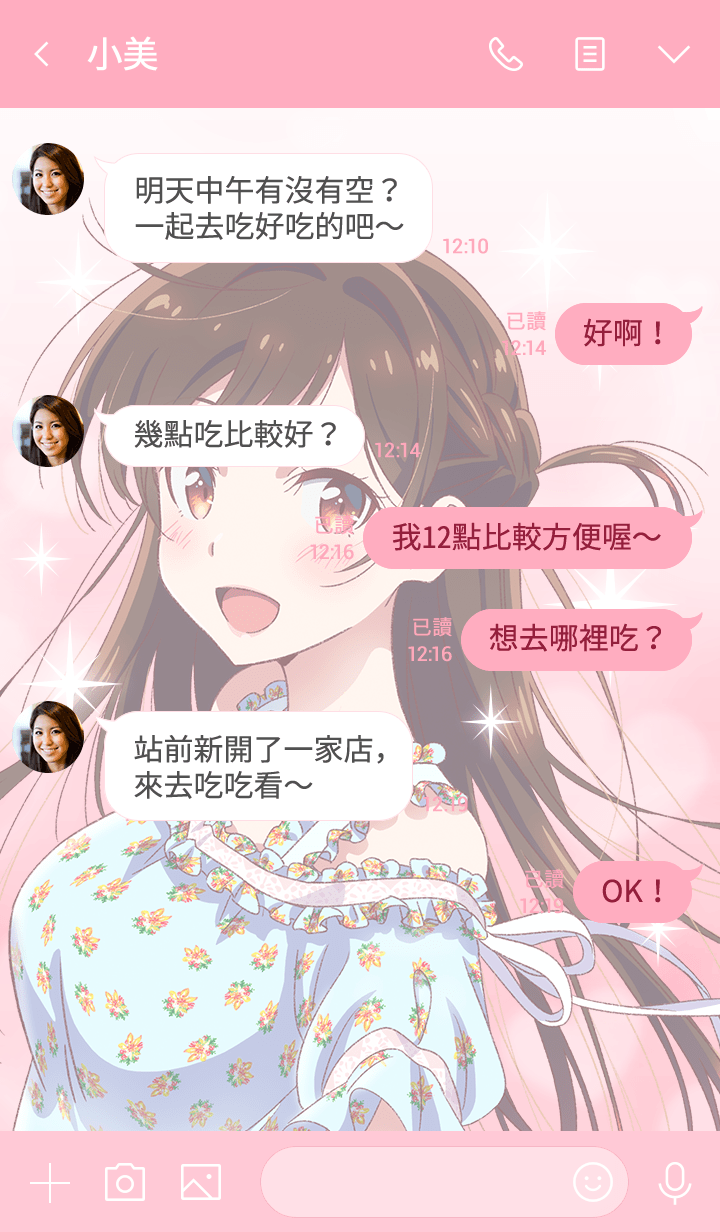
Task: Open the notes icon in the header
Action: point(590,54)
